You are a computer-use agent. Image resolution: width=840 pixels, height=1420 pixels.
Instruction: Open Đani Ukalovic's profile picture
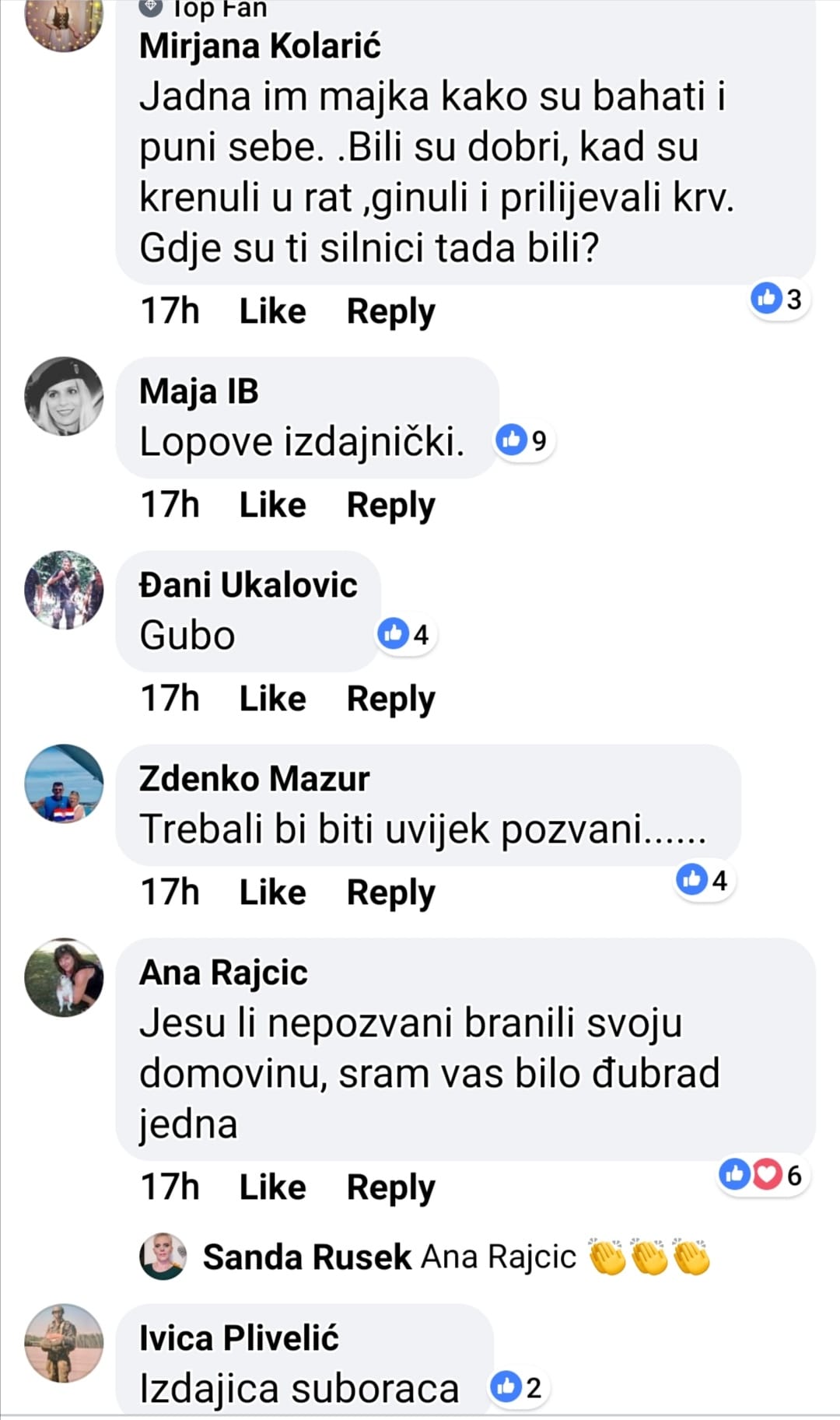point(64,590)
